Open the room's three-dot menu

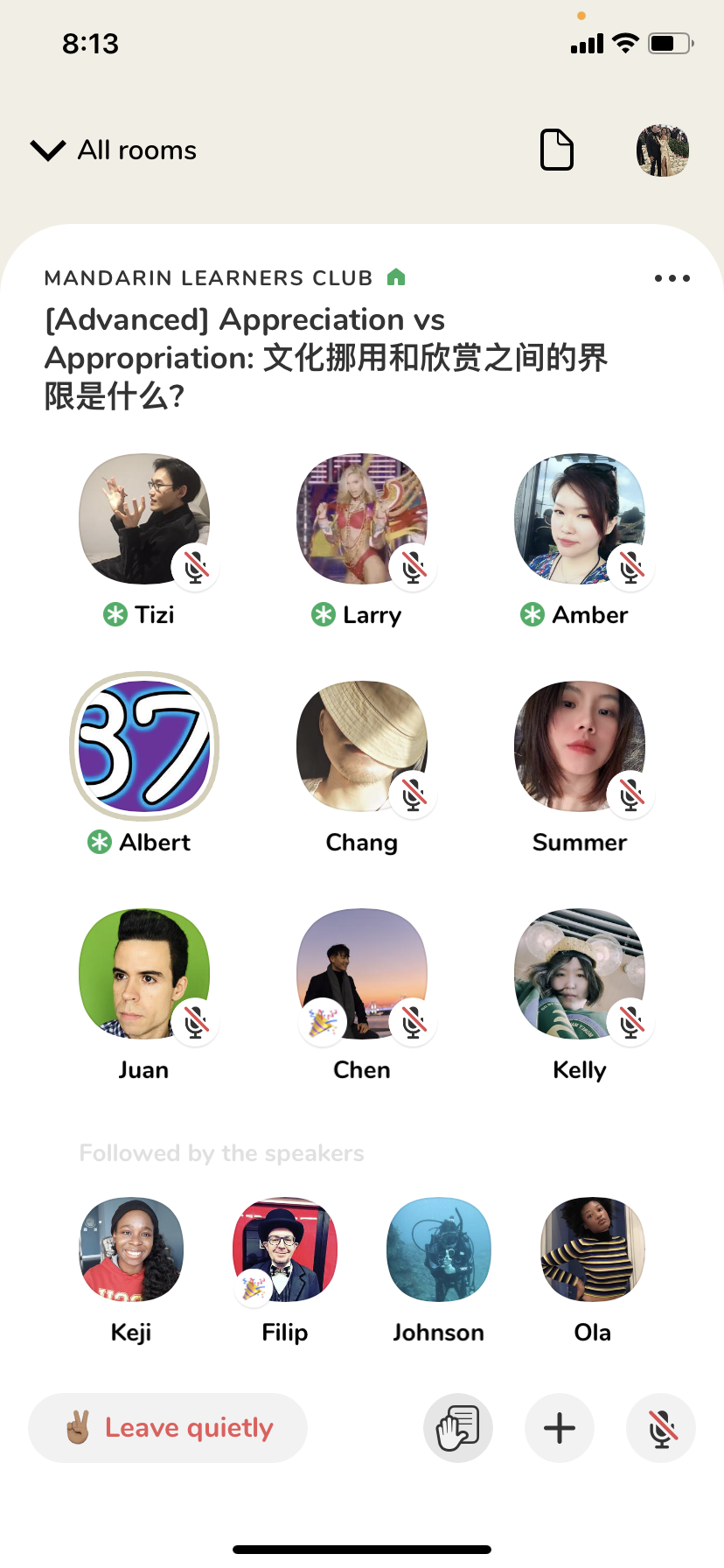[x=672, y=278]
